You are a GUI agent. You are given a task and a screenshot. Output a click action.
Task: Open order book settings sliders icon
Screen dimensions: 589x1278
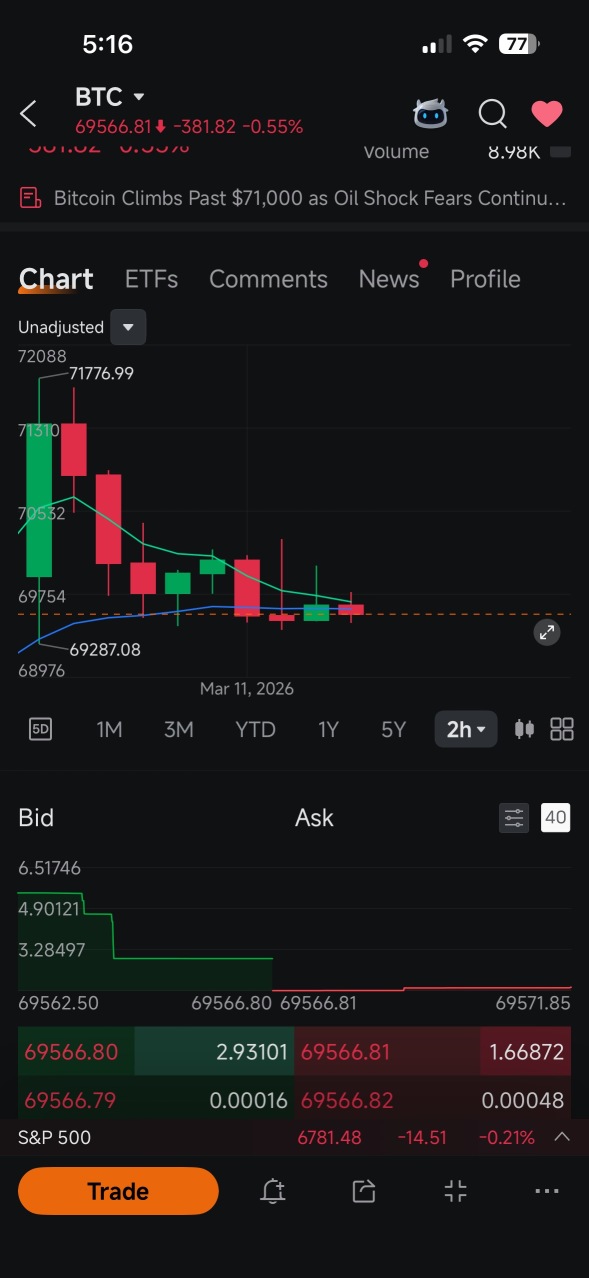point(514,818)
